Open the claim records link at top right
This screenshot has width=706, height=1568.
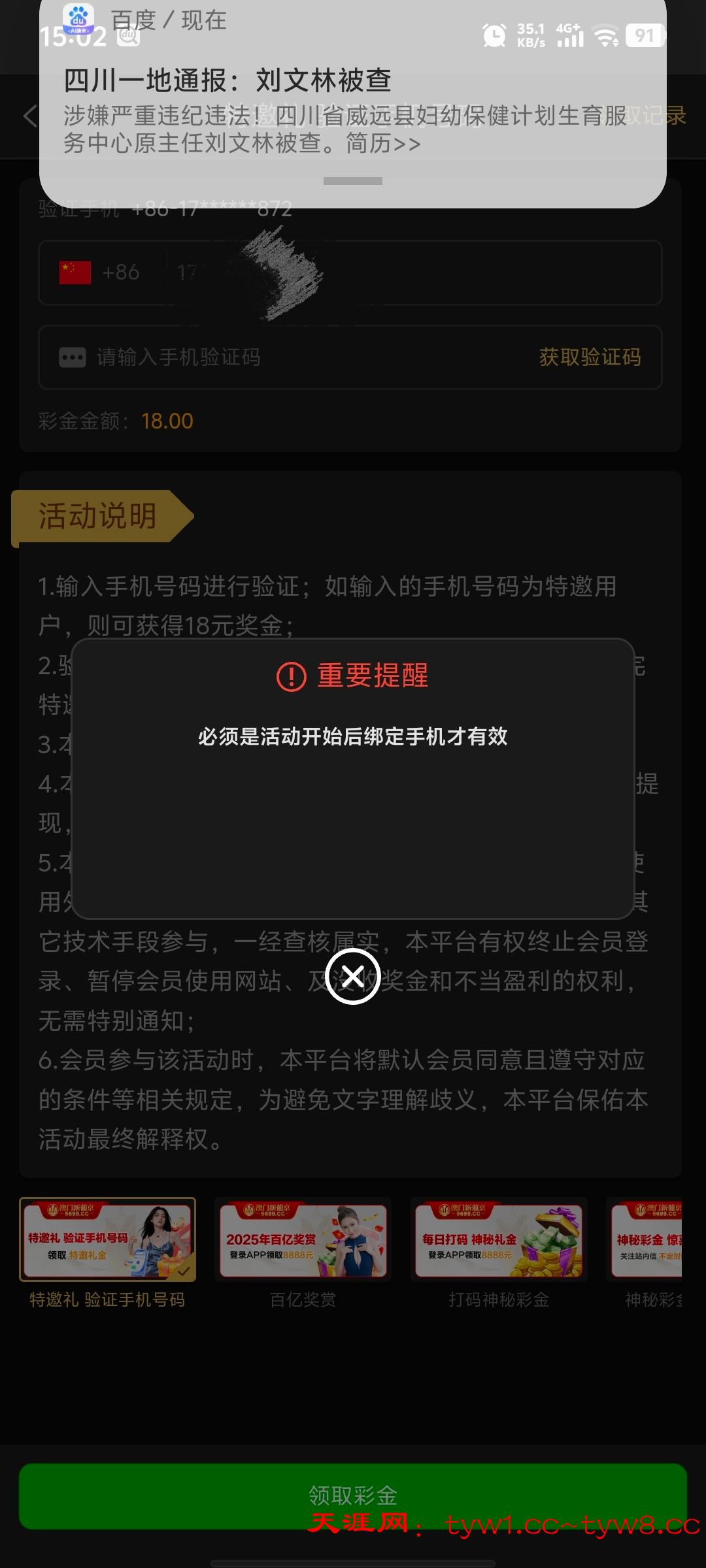click(x=657, y=116)
